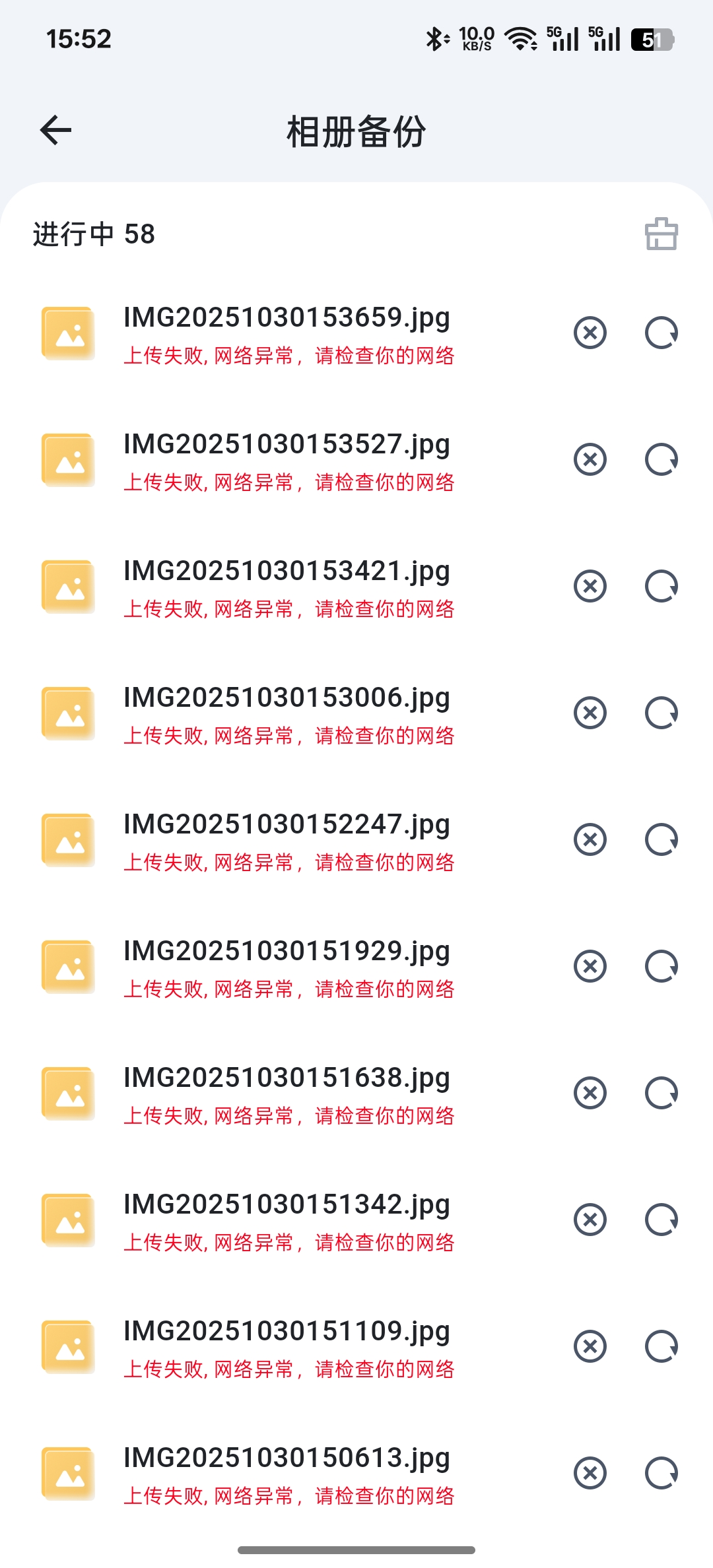Image resolution: width=713 pixels, height=1568 pixels.
Task: Retry uploading IMG20251030151929.jpg
Action: [662, 967]
